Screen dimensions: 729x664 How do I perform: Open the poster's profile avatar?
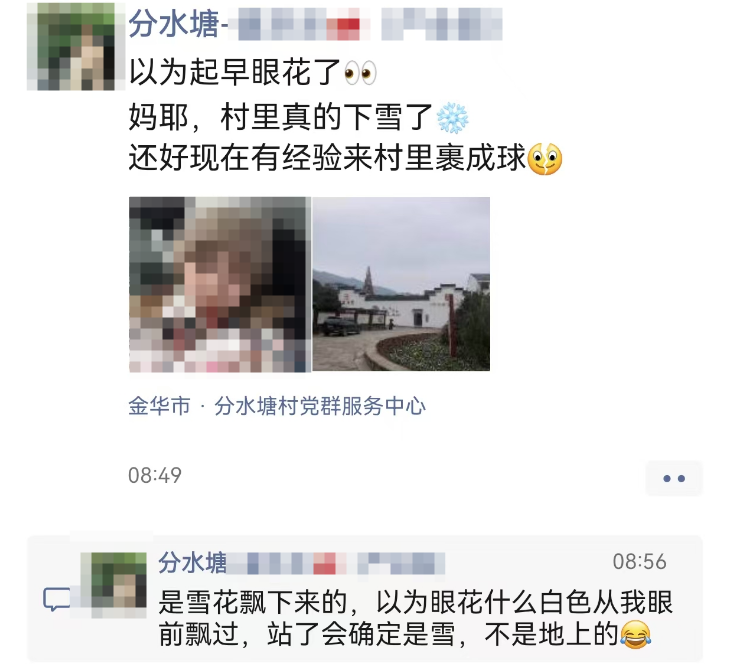coord(71,47)
